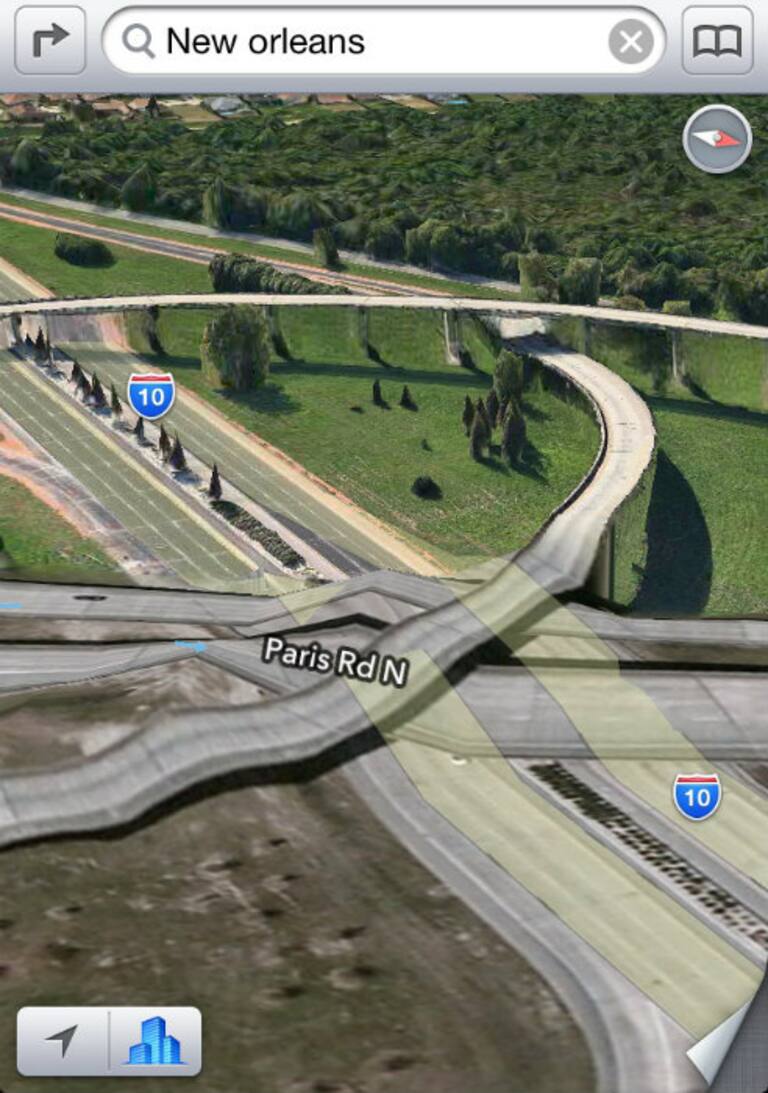Open the bookmarks book icon

717,41
